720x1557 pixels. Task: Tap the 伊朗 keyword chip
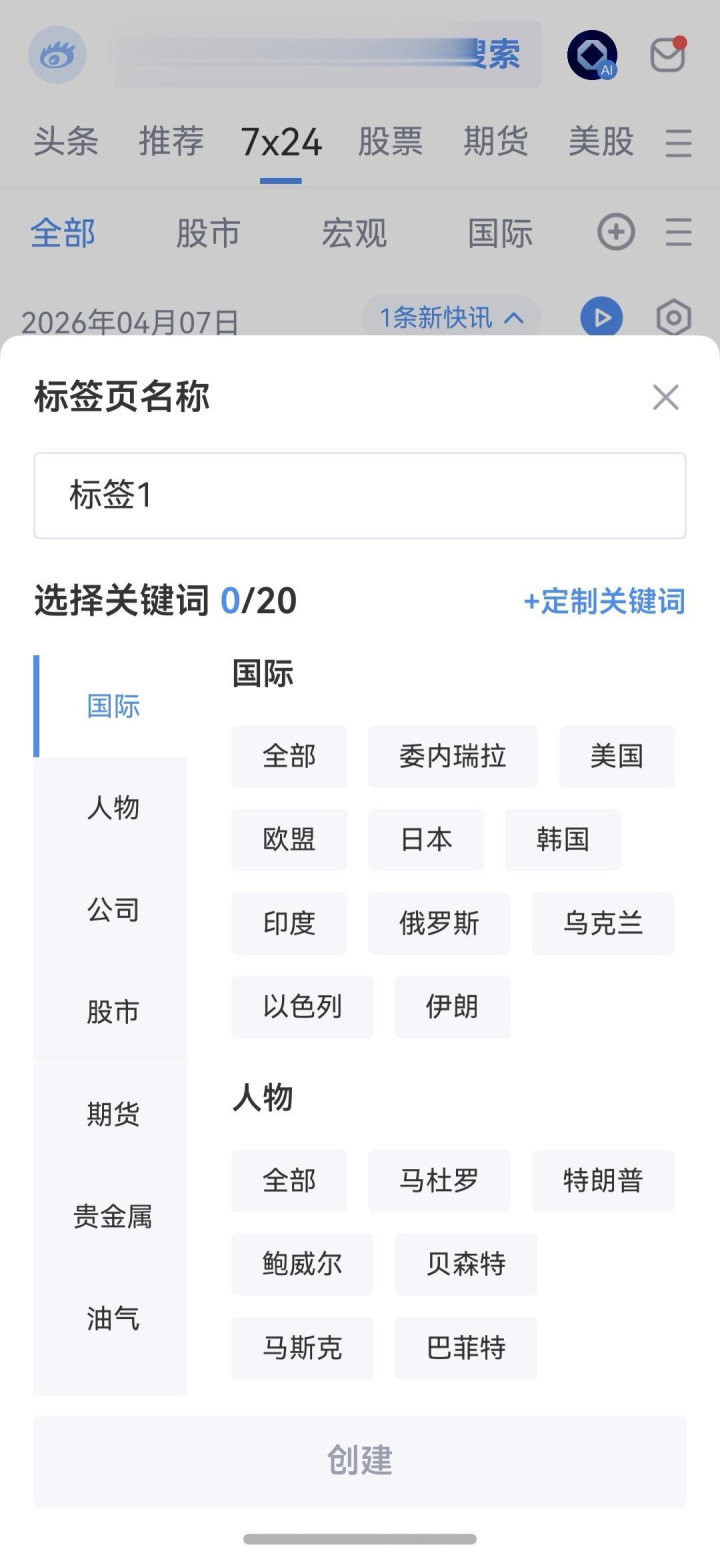coord(452,1006)
